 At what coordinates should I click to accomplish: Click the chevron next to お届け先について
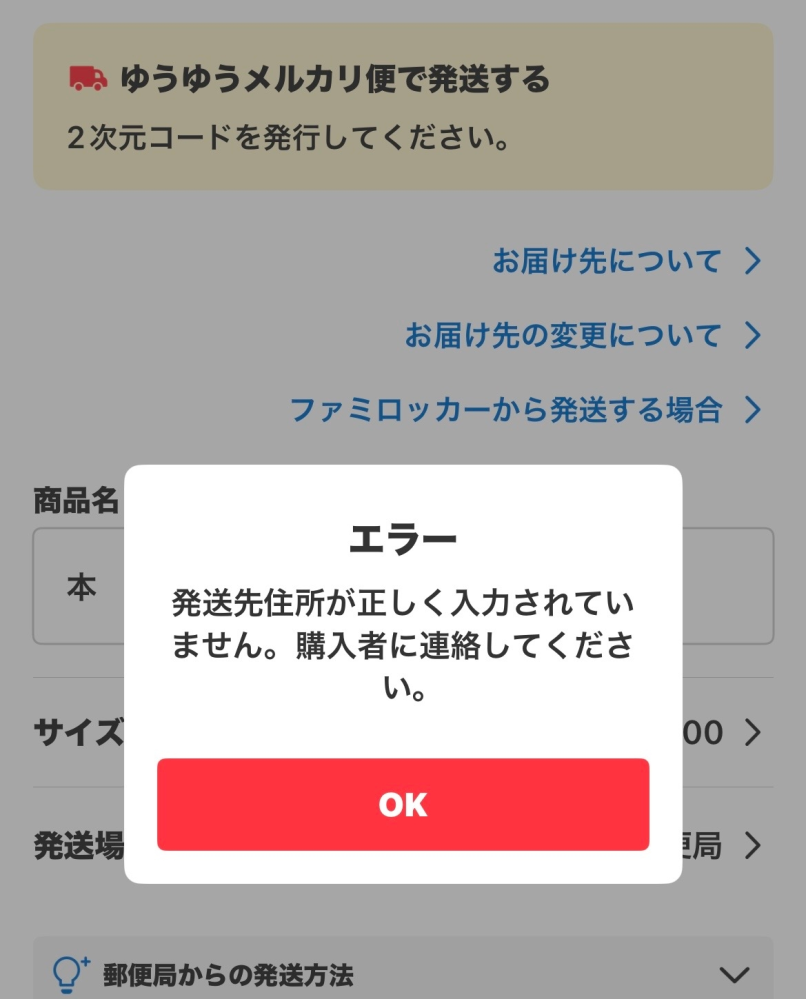click(x=752, y=261)
